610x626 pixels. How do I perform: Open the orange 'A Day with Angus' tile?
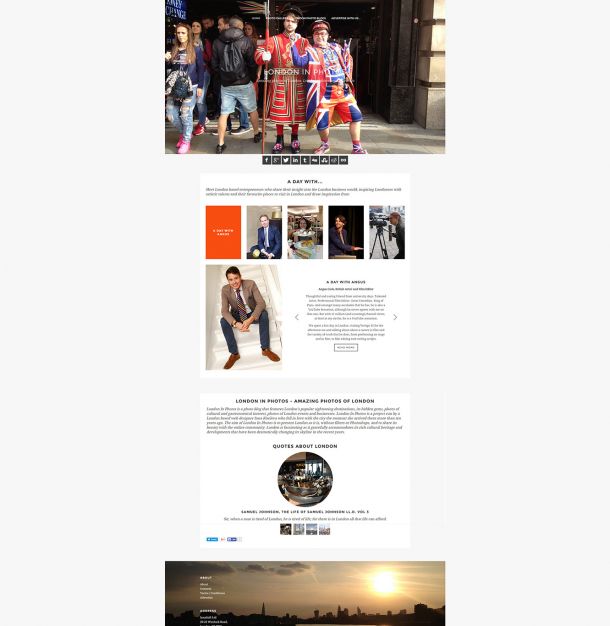[x=223, y=232]
